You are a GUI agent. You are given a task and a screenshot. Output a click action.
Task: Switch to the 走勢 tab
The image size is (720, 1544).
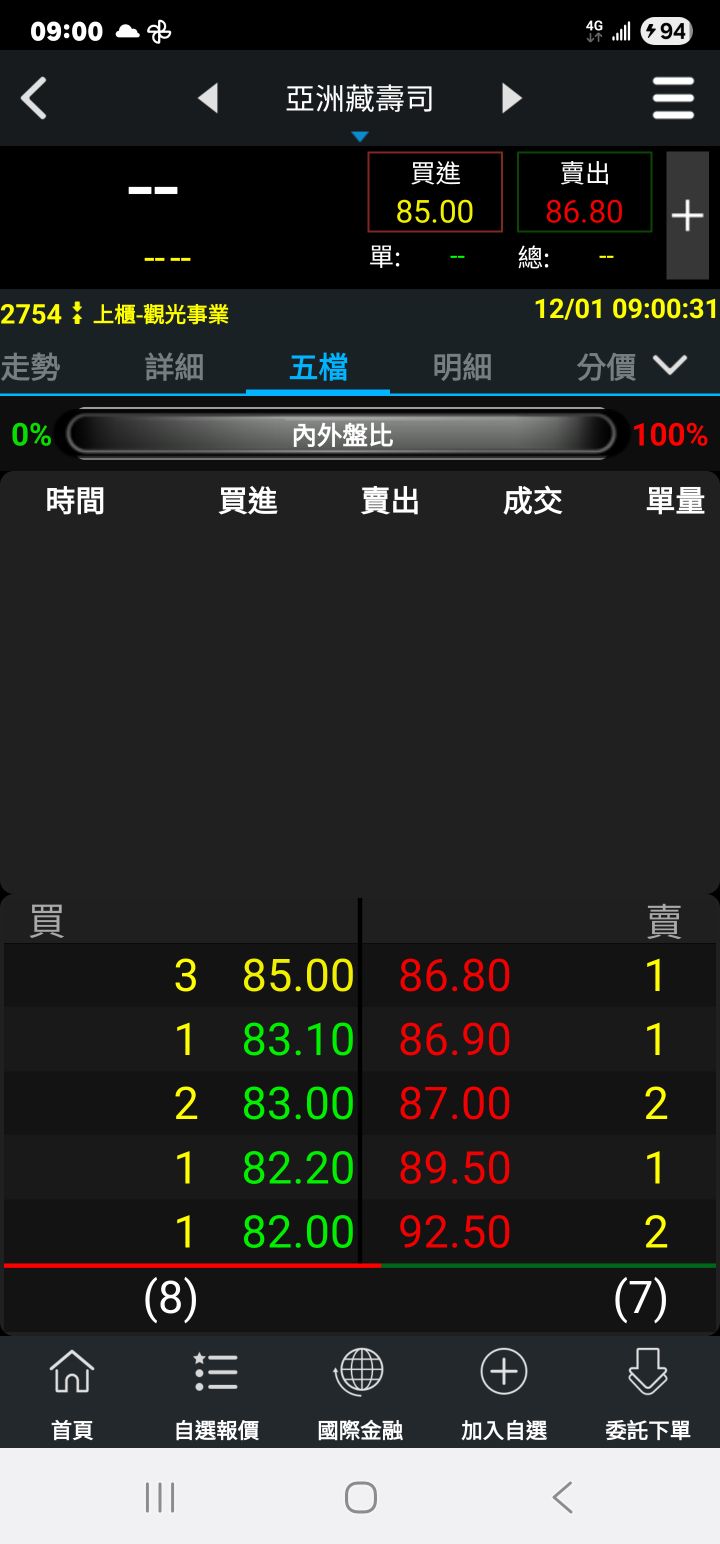(x=30, y=367)
